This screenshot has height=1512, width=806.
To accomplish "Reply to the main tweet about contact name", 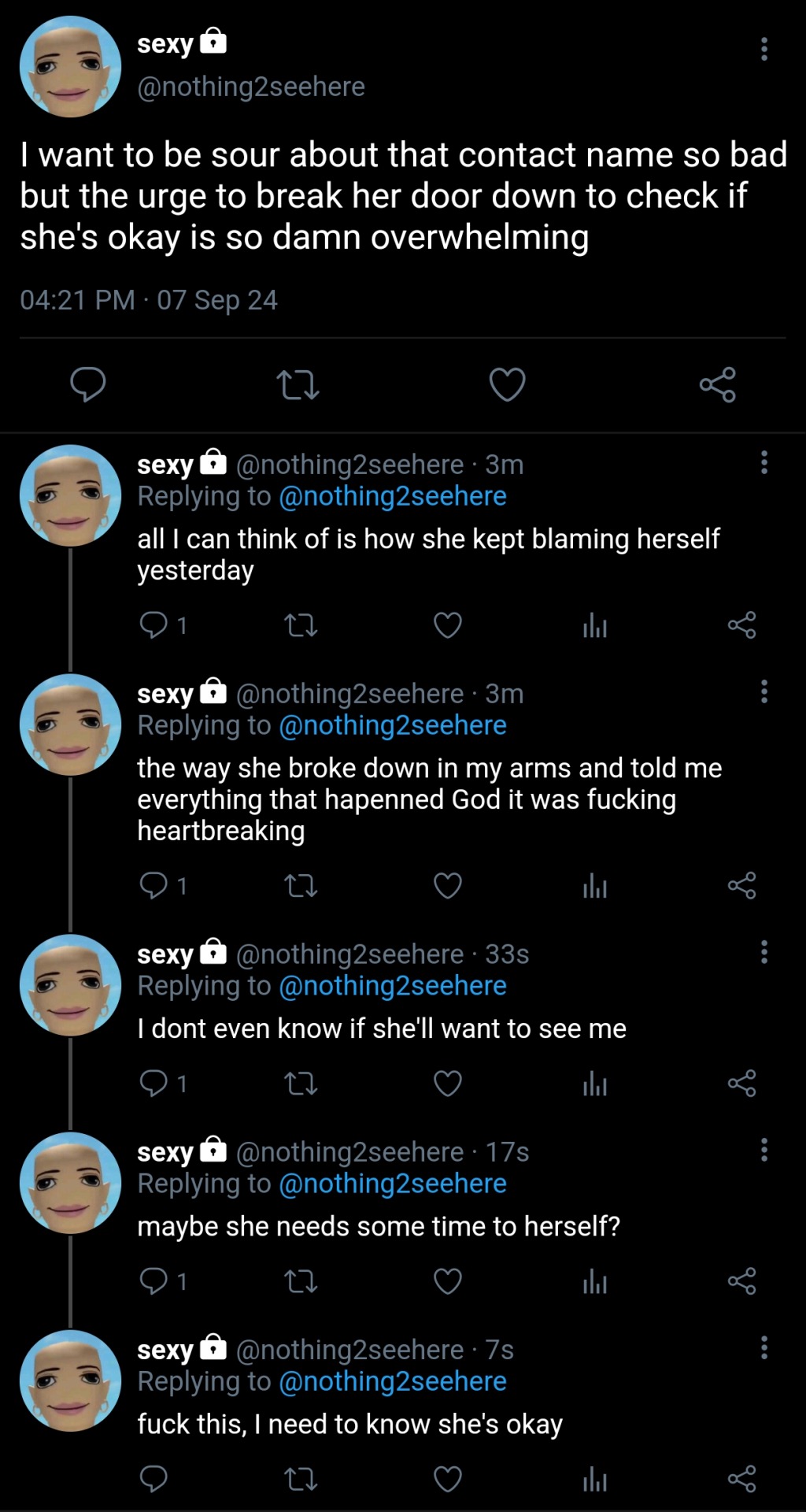I will pyautogui.click(x=87, y=384).
